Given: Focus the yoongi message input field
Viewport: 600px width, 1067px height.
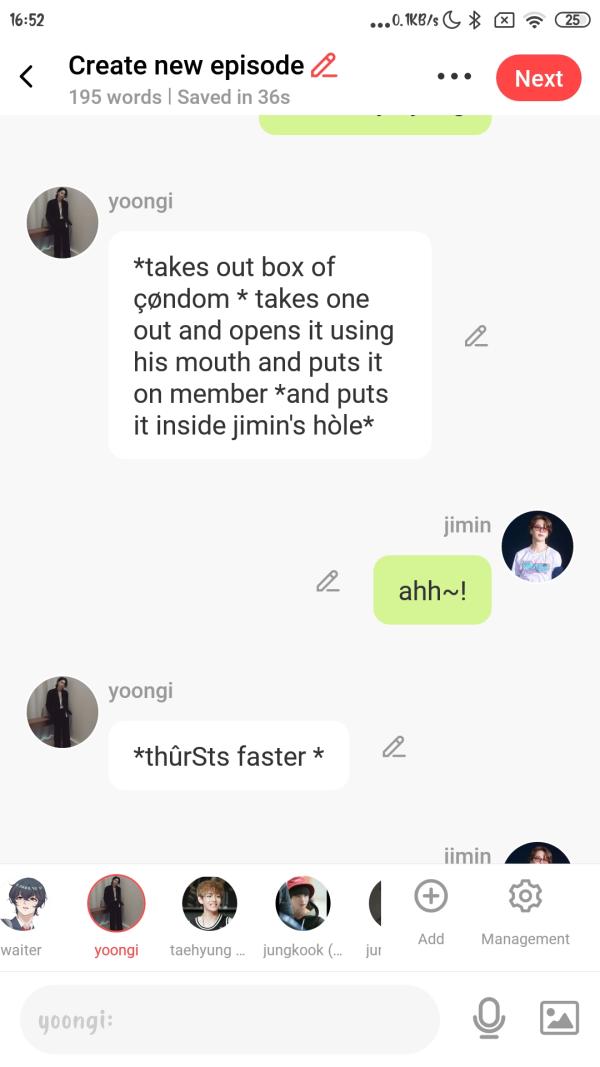Looking at the screenshot, I should pyautogui.click(x=230, y=1020).
